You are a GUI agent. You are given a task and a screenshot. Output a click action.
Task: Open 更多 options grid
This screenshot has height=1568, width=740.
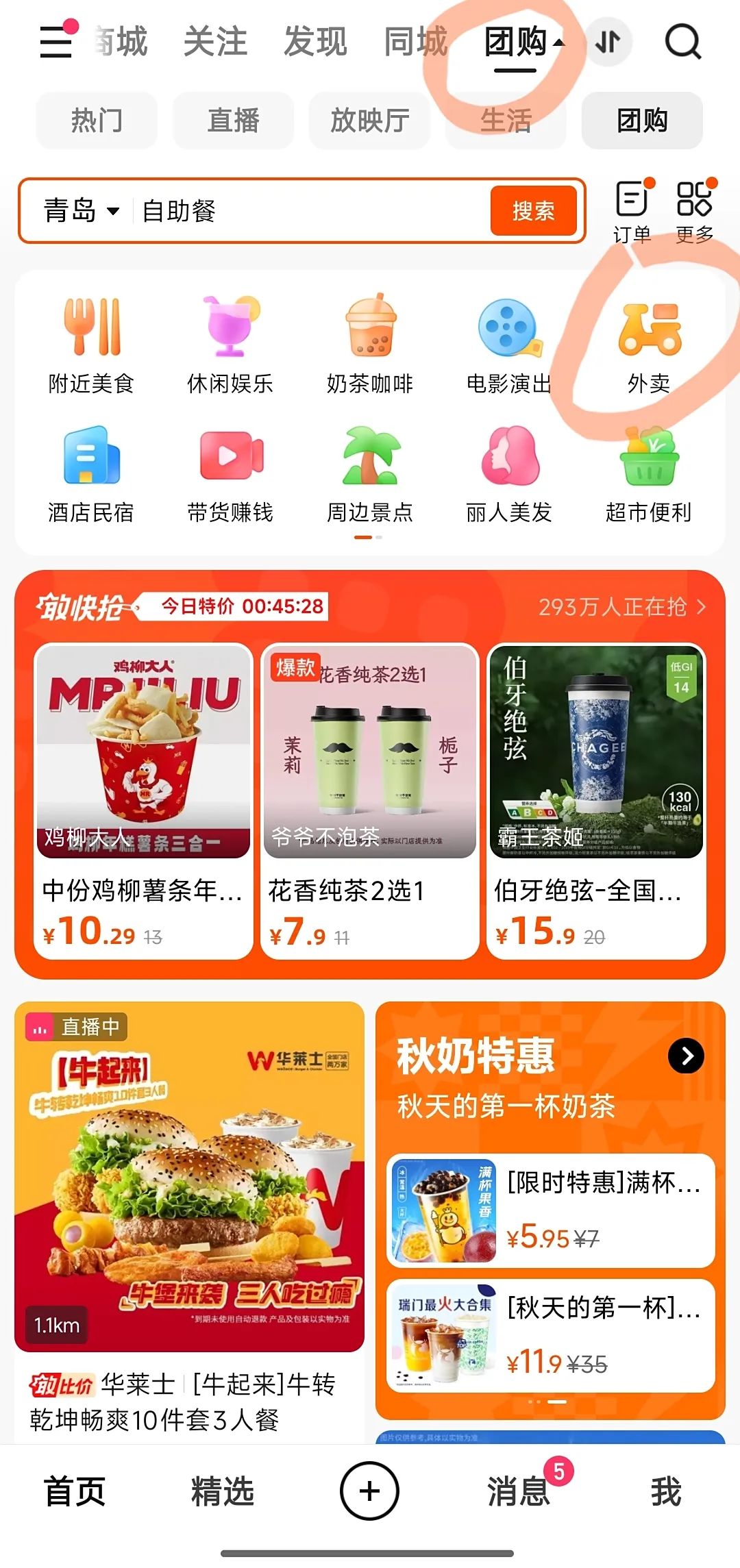coord(695,212)
